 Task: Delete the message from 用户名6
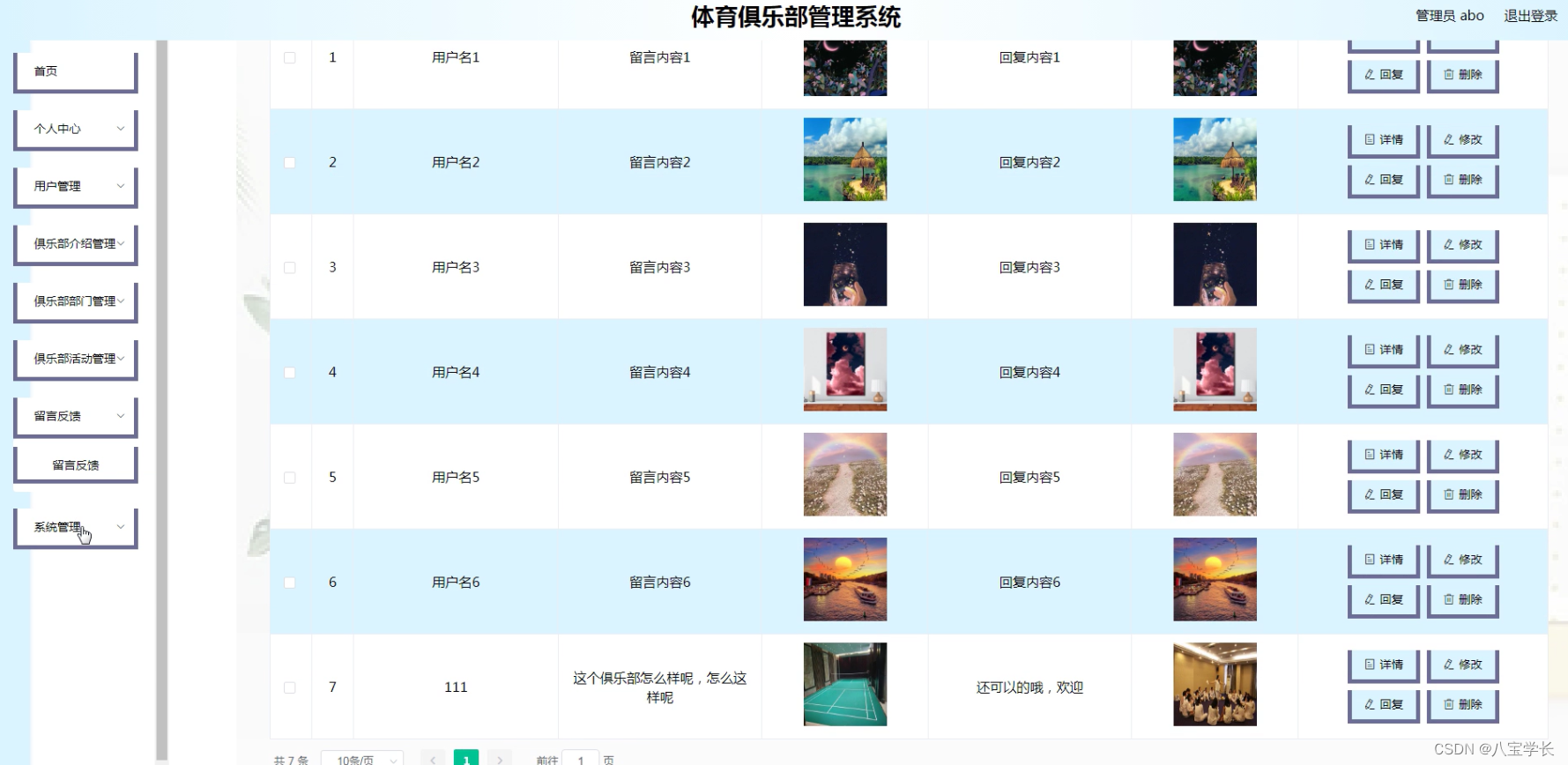point(1462,599)
